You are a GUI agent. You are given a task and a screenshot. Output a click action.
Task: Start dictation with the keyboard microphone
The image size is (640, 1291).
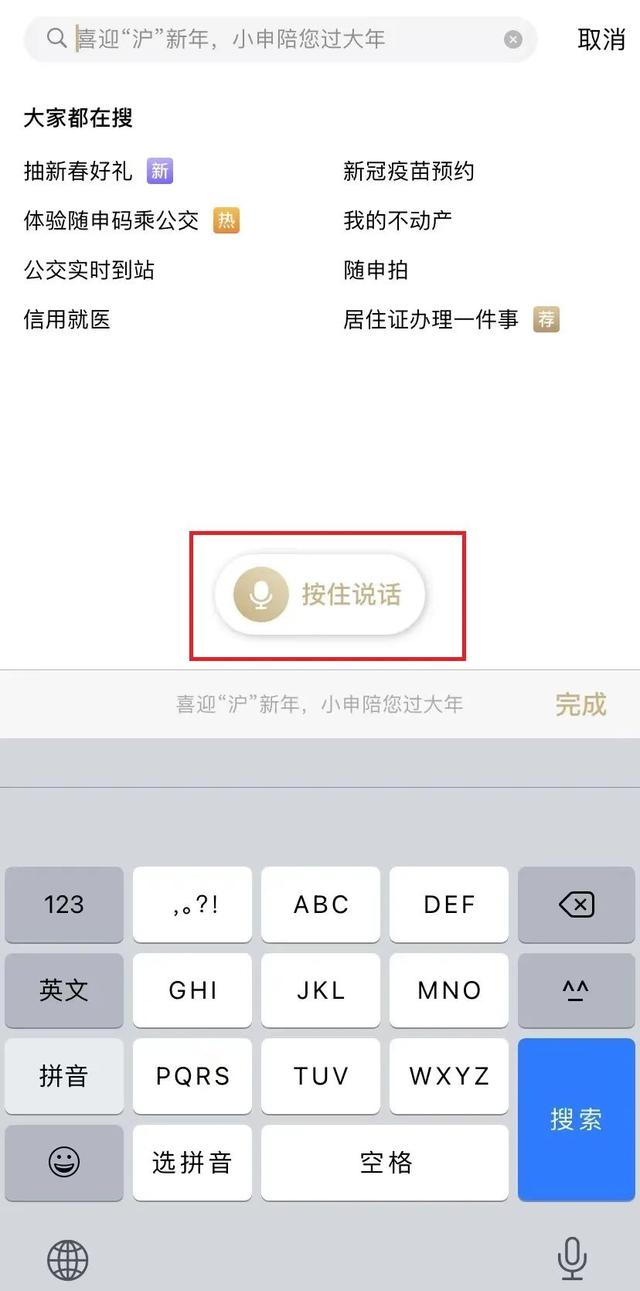click(x=572, y=1258)
